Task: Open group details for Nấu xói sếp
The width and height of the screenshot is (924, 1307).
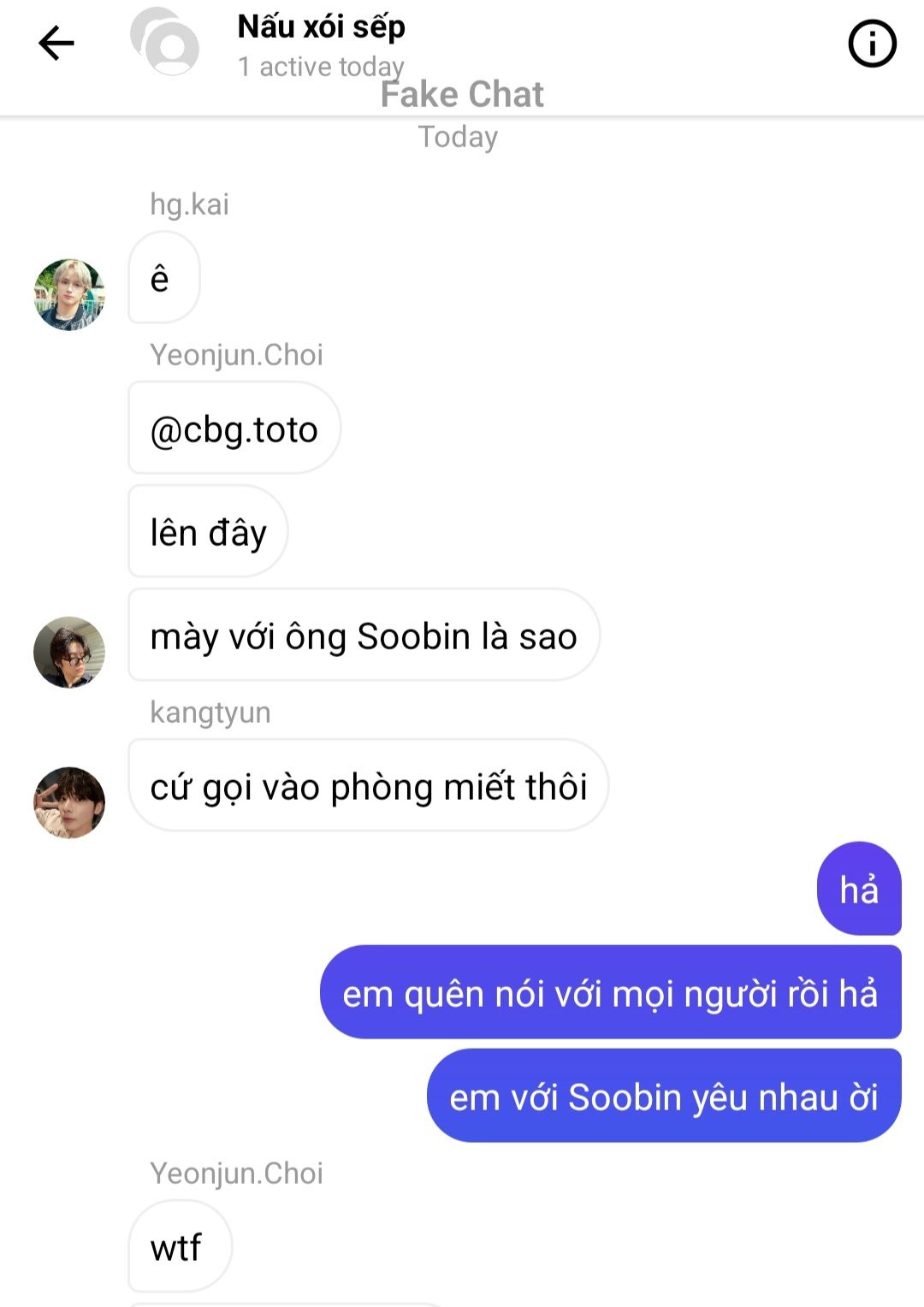Action: point(321,27)
